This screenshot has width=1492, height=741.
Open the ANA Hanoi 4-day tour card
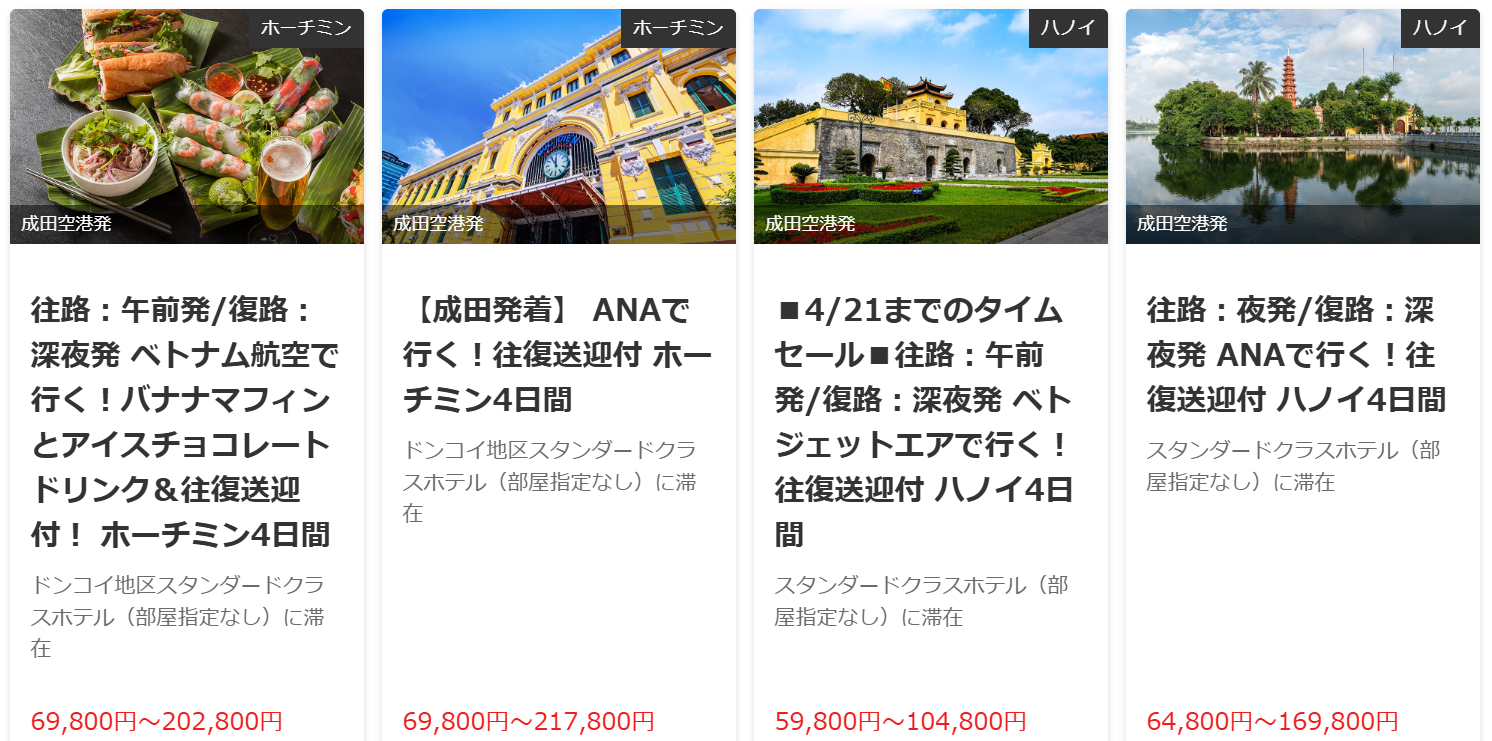coord(1302,356)
